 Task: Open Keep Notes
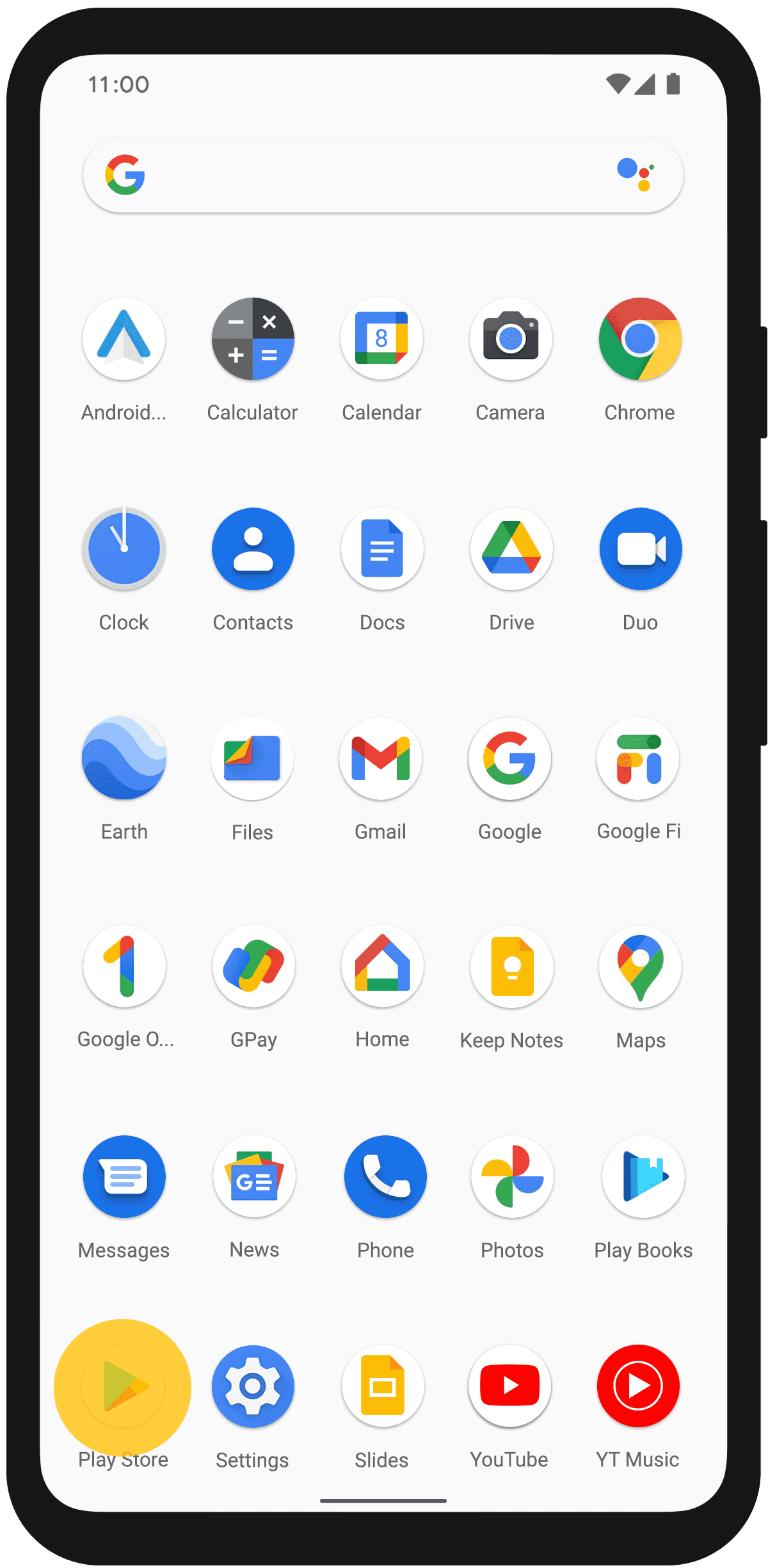pos(511,967)
